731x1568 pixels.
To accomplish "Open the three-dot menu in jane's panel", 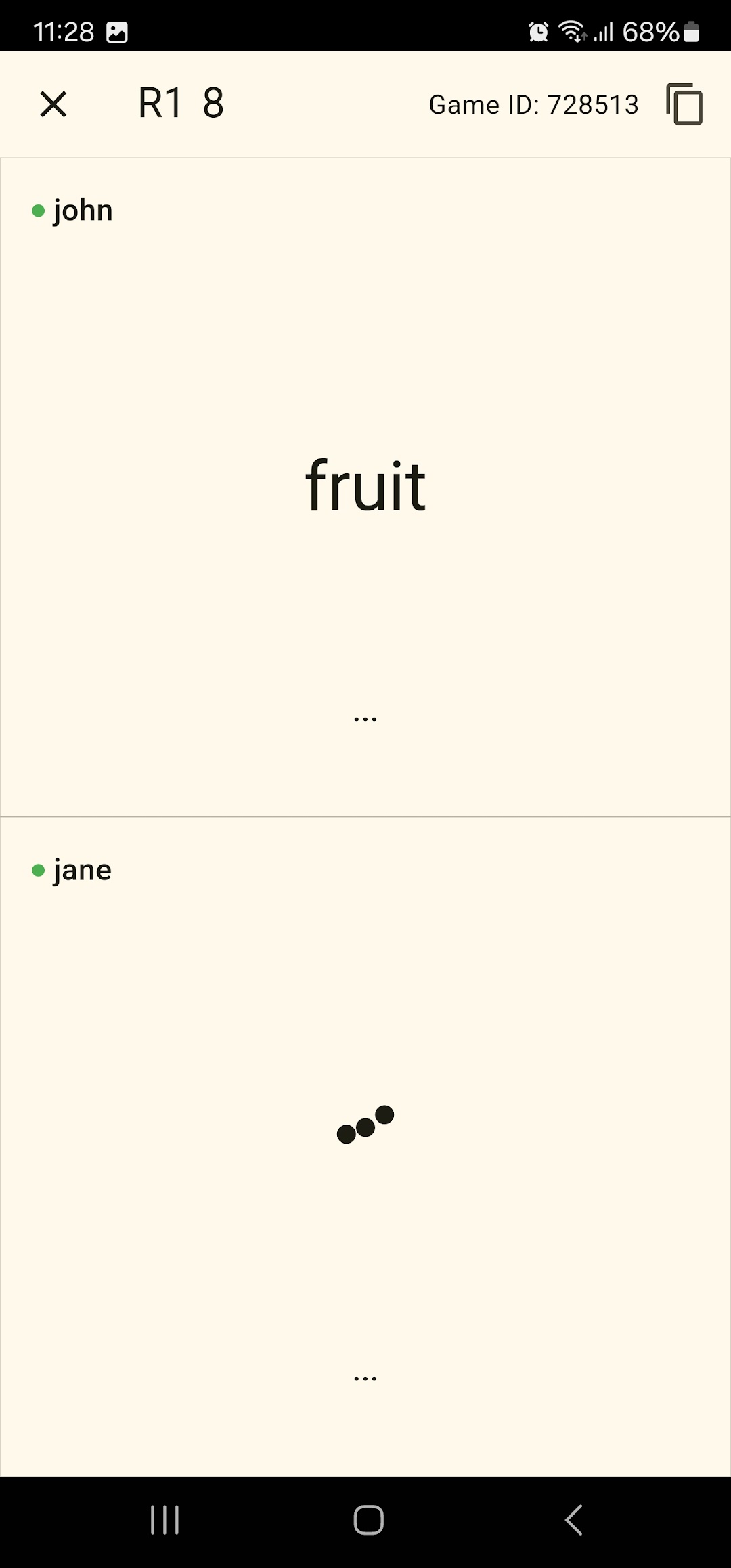I will (x=365, y=1378).
